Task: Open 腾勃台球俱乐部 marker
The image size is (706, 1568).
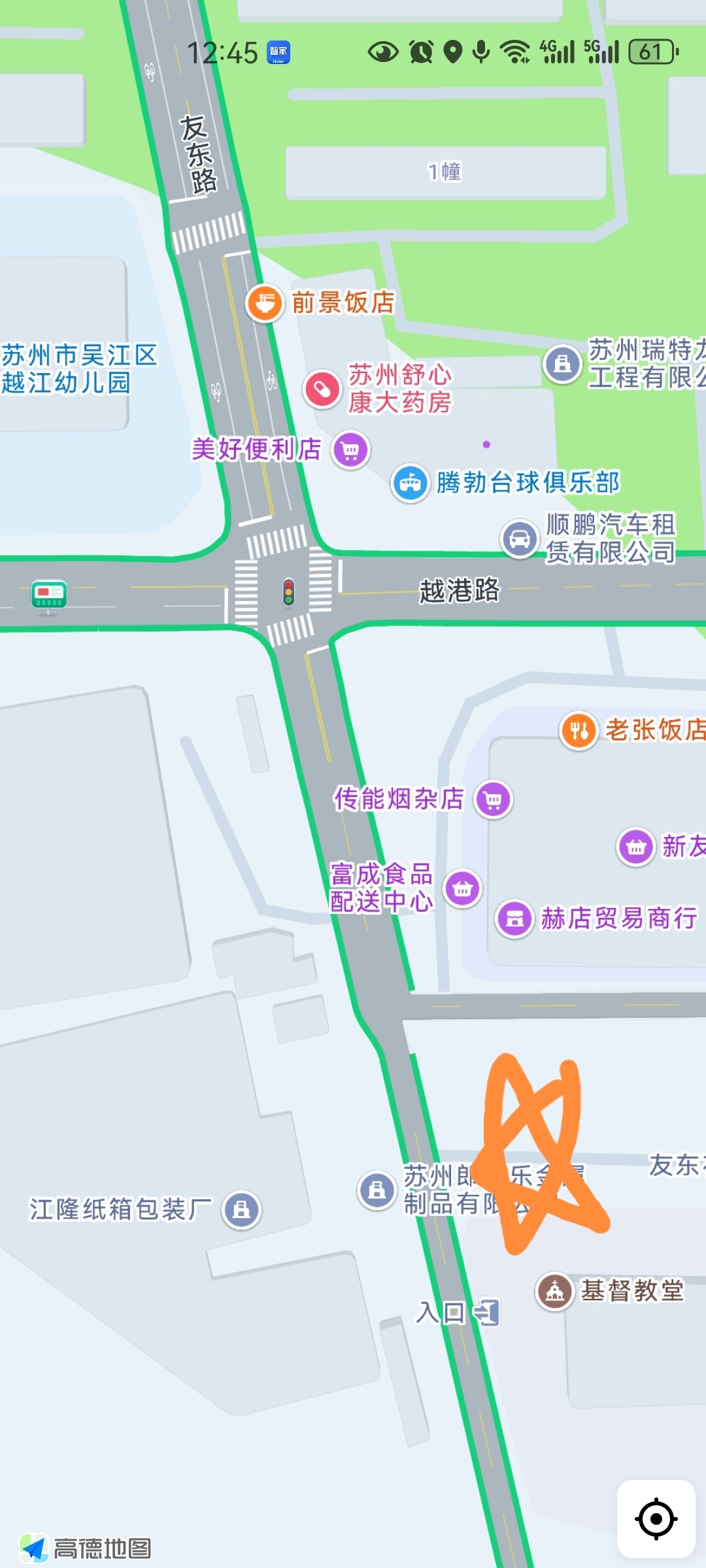Action: coord(411,483)
